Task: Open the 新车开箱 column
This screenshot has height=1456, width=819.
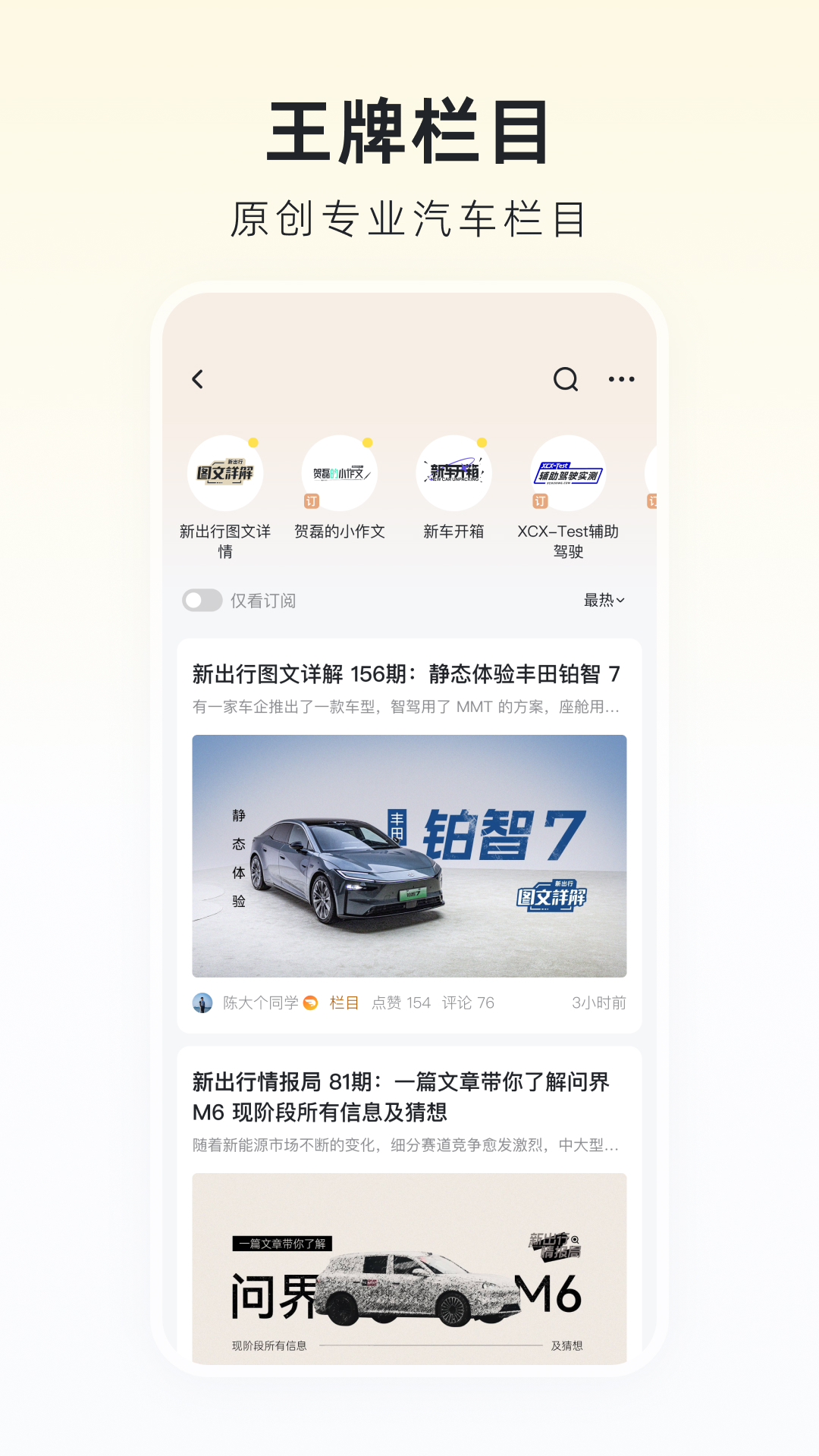Action: pyautogui.click(x=453, y=470)
